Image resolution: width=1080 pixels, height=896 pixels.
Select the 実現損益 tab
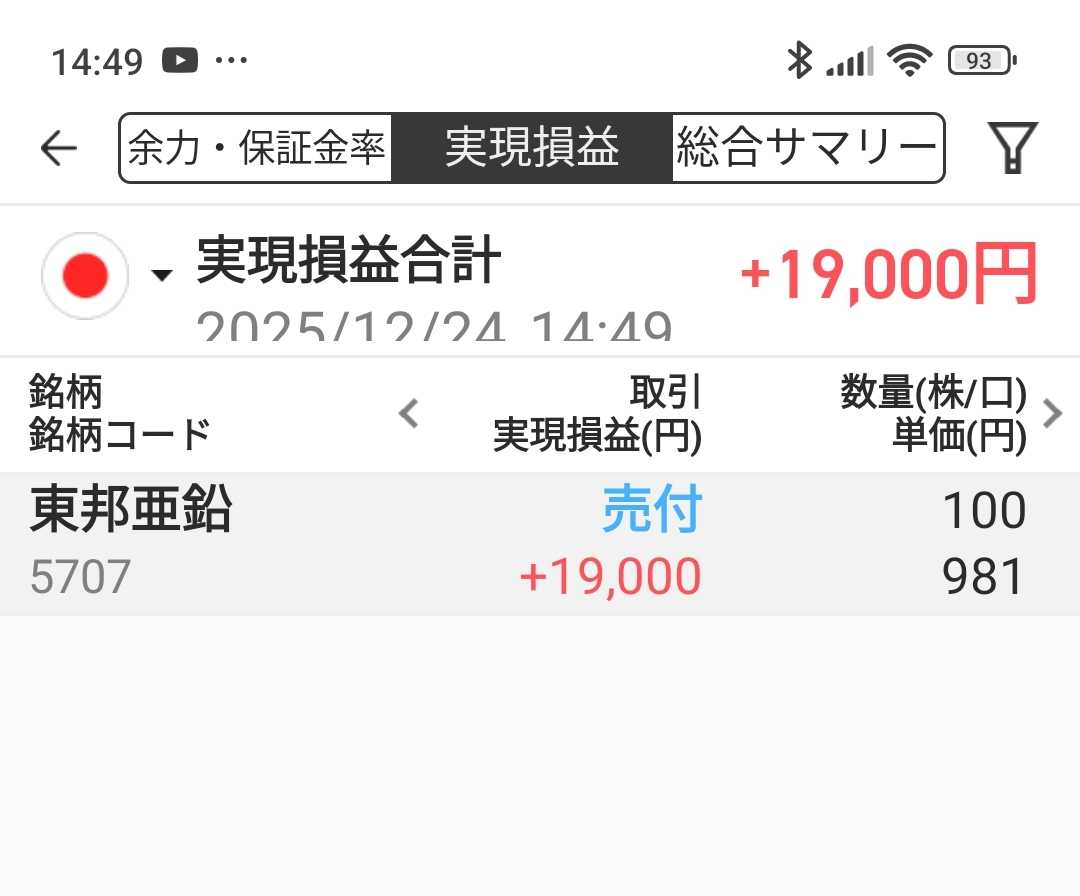(531, 149)
